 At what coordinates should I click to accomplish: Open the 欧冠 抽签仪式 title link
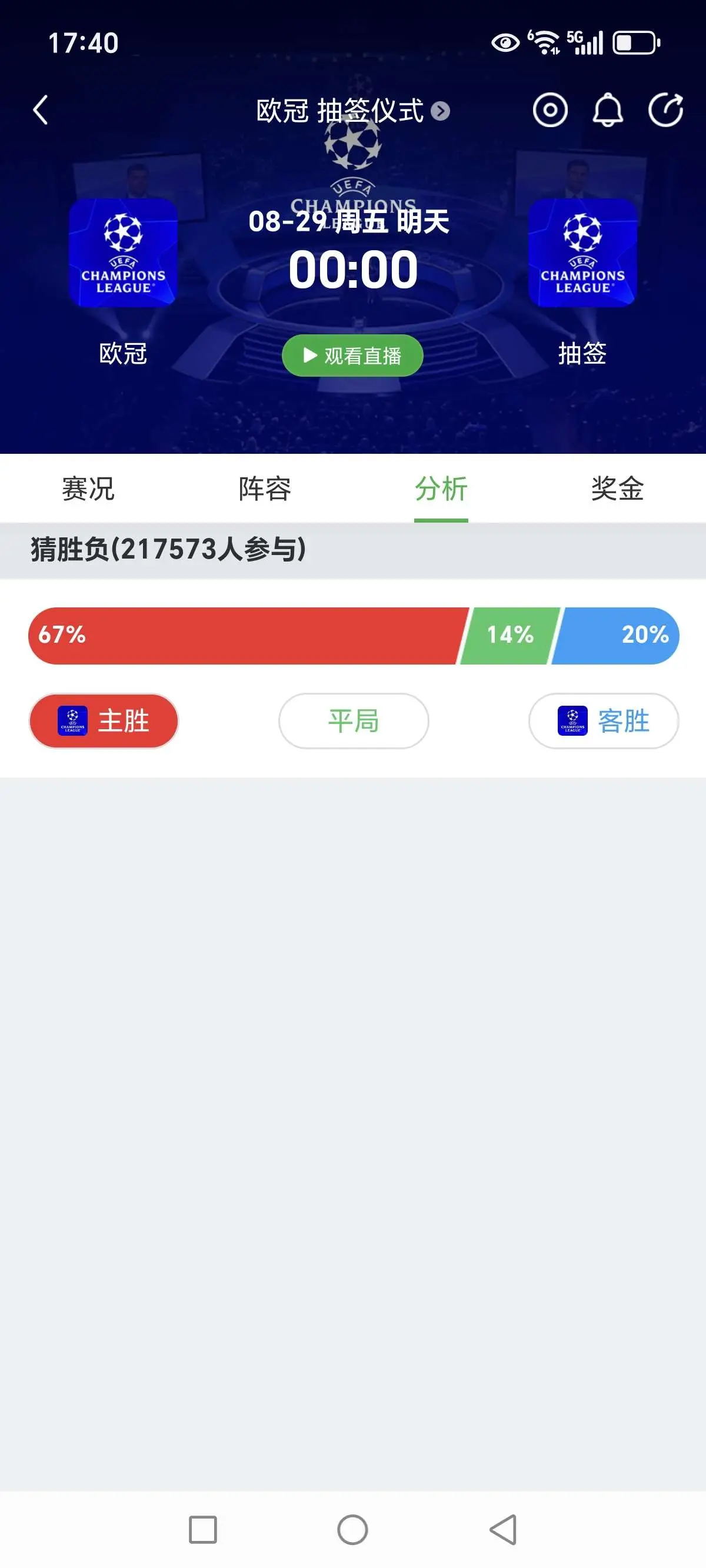(x=352, y=111)
